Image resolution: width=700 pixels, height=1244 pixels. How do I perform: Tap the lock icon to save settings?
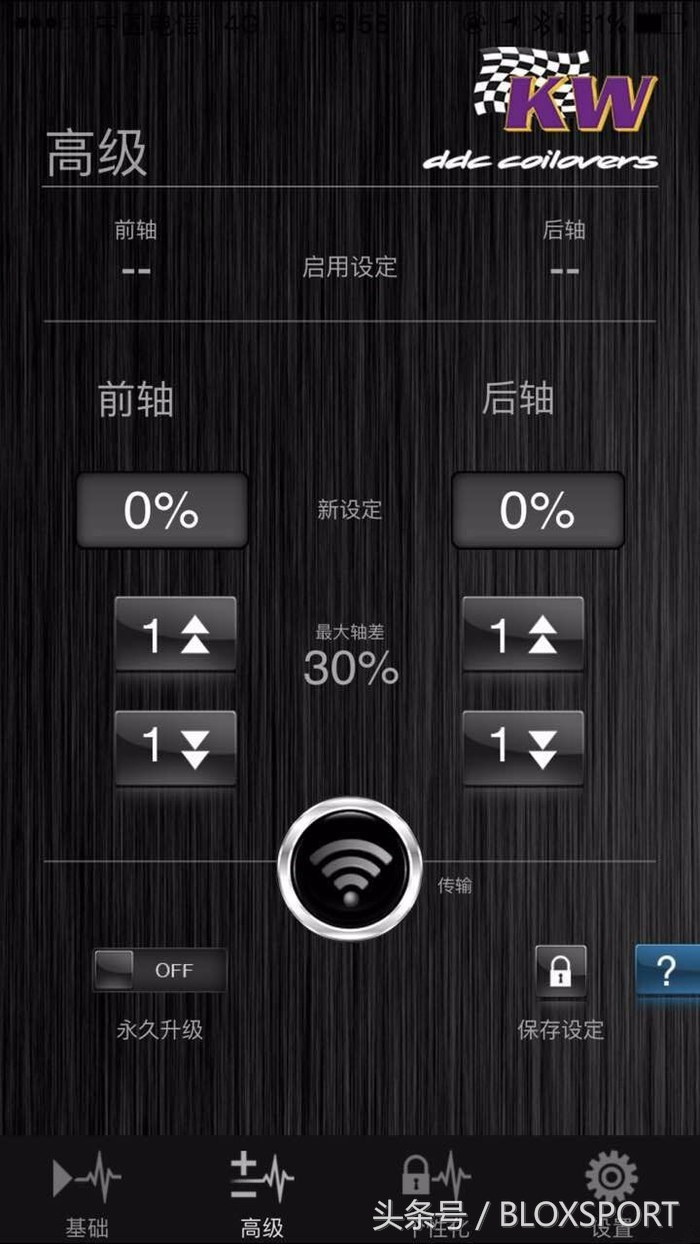click(561, 971)
